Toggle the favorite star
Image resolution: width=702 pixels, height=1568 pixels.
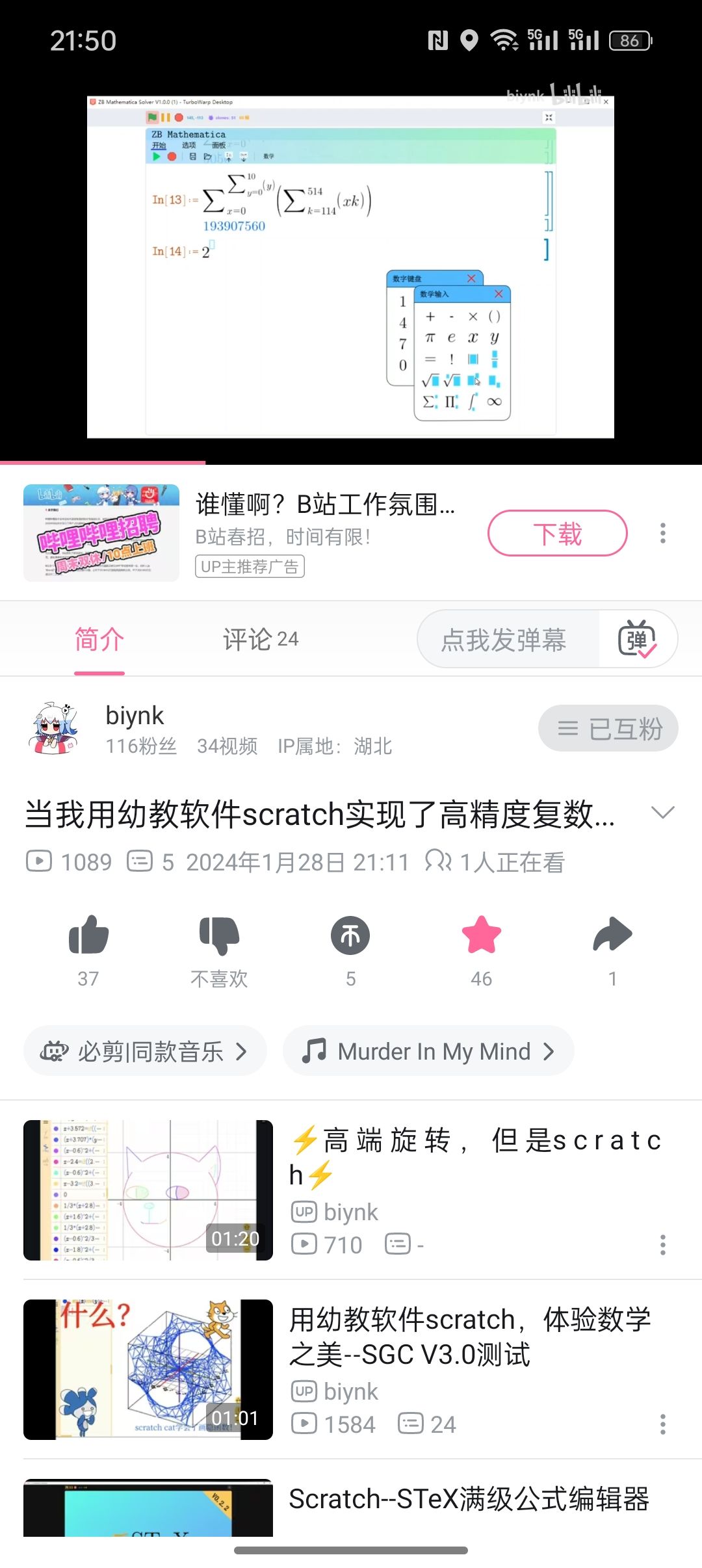(x=481, y=936)
